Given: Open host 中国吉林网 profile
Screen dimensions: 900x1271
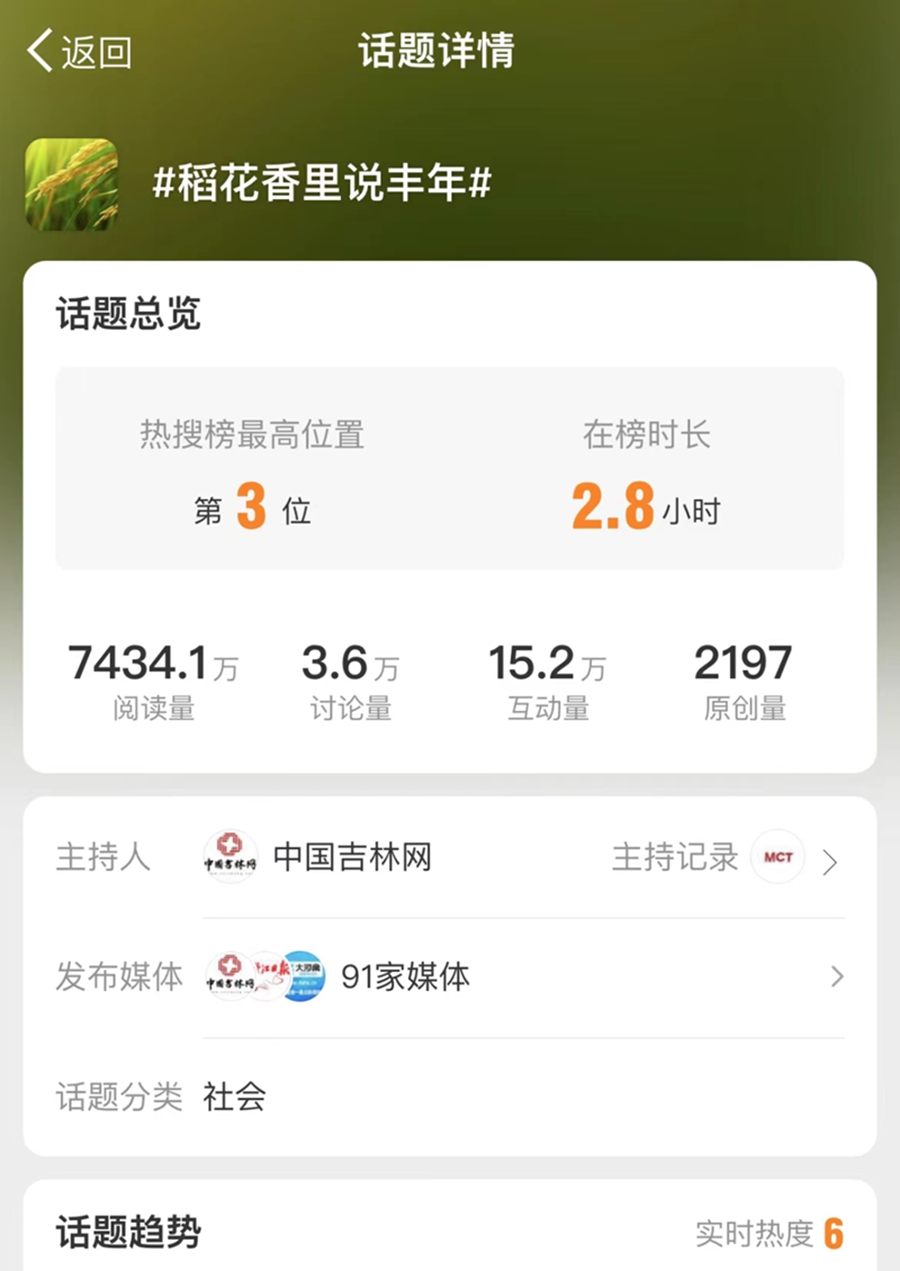Looking at the screenshot, I should 350,857.
